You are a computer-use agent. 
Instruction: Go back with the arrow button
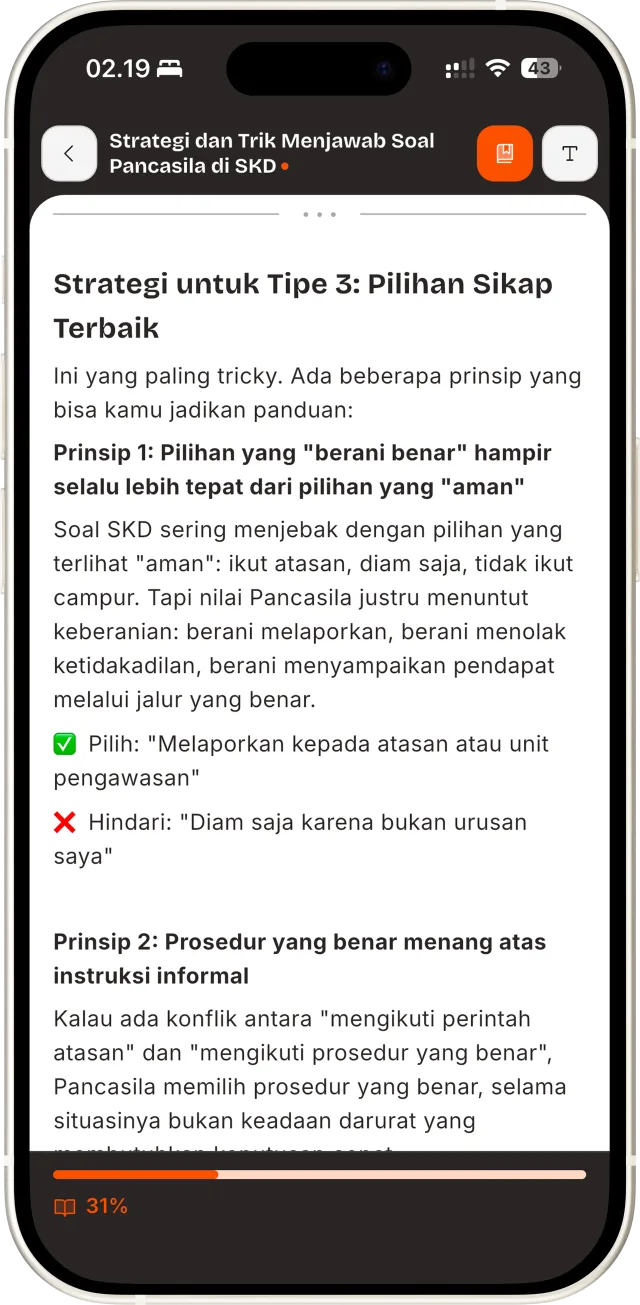[69, 154]
